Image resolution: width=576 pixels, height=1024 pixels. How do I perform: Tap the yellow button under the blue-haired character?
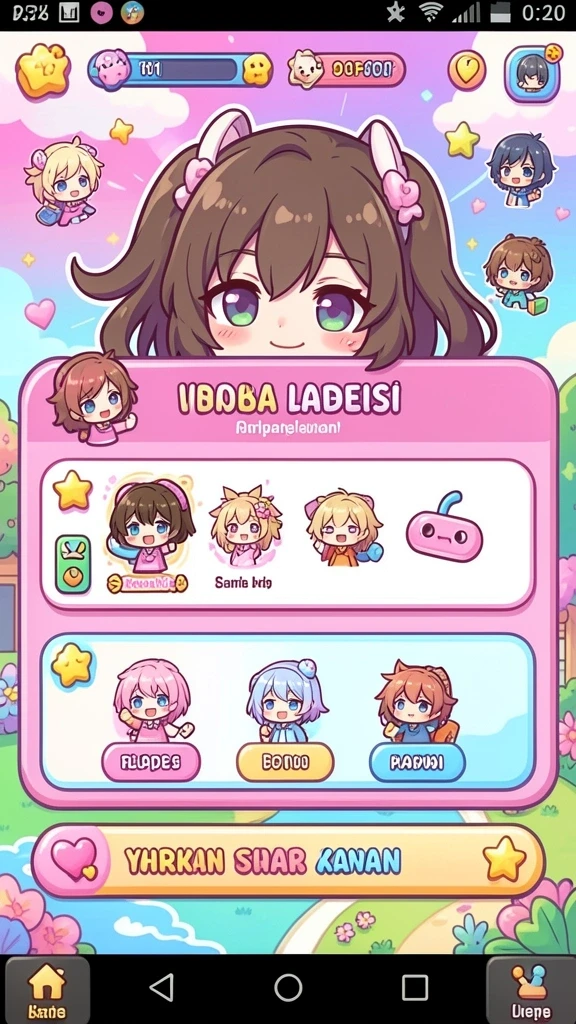pos(285,762)
